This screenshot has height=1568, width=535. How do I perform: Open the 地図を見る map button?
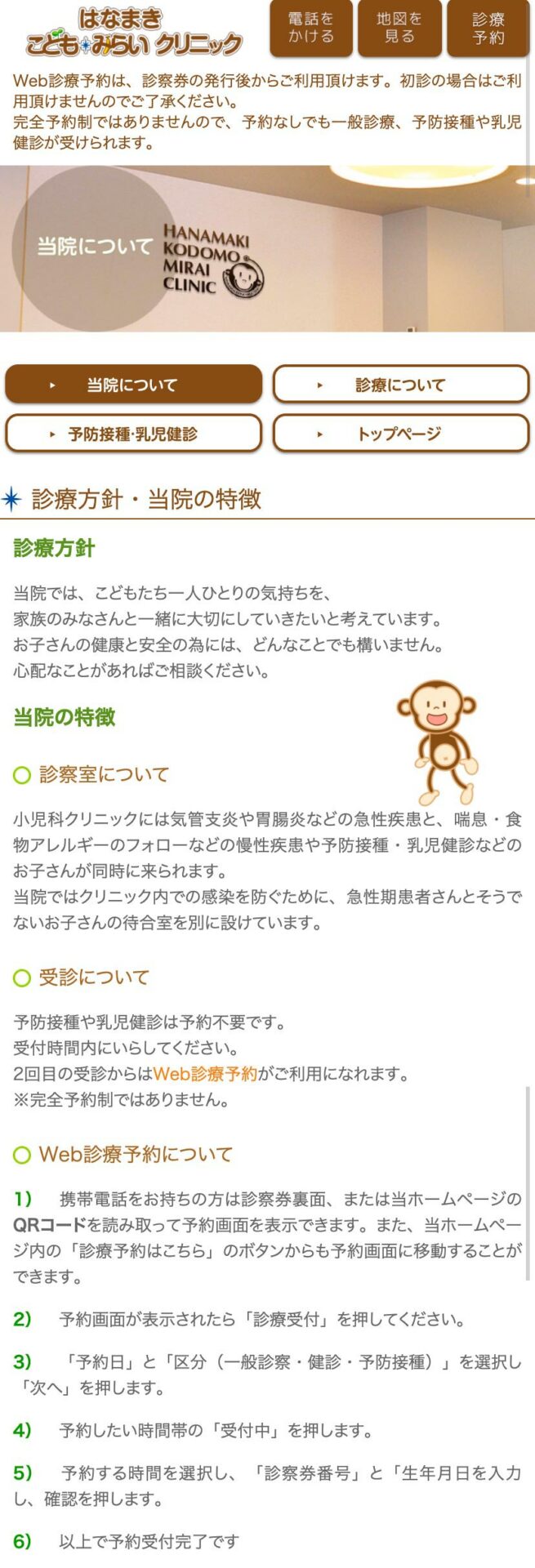399,29
